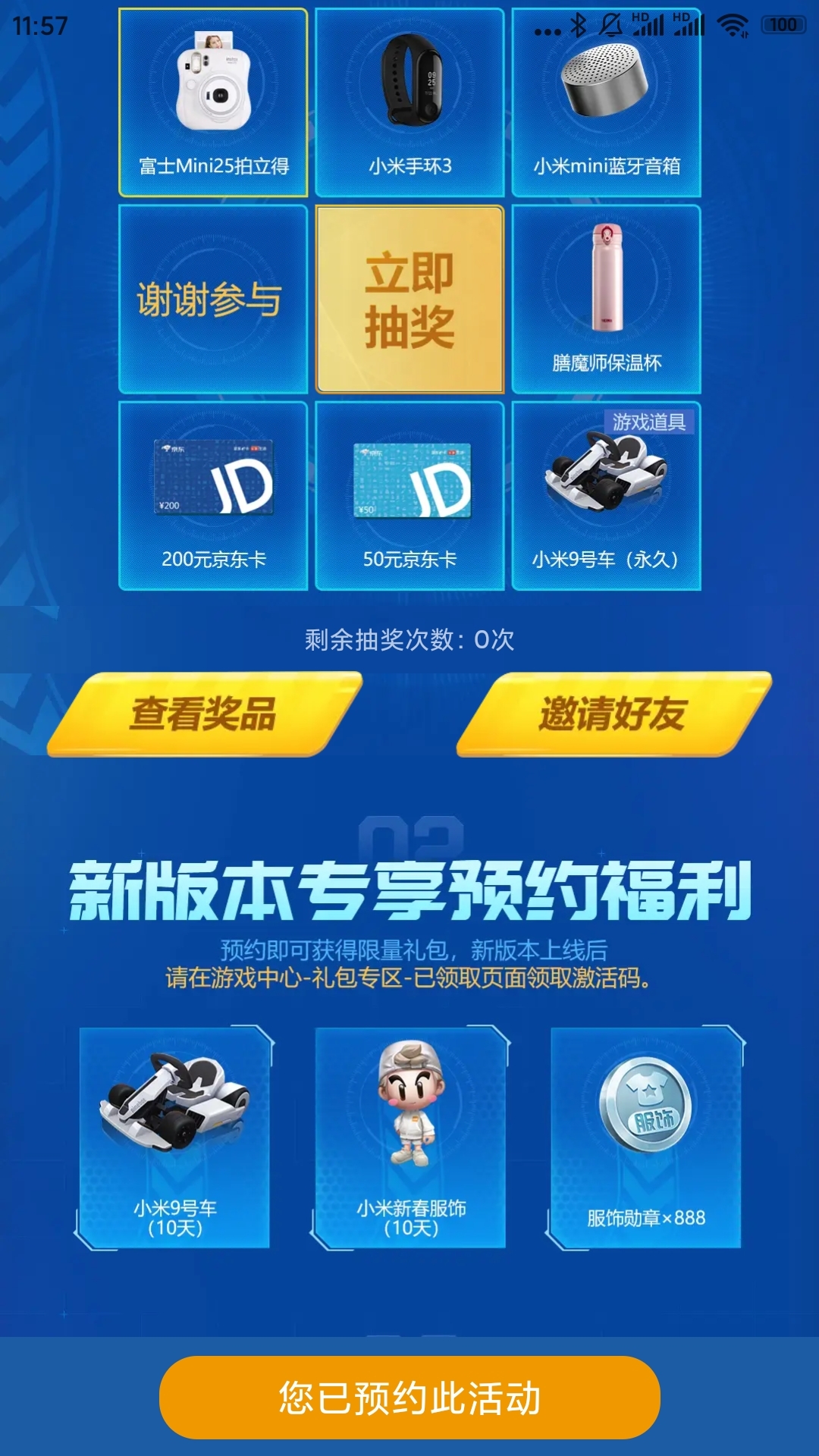Open 查看奖品 to view prizes

point(205,714)
